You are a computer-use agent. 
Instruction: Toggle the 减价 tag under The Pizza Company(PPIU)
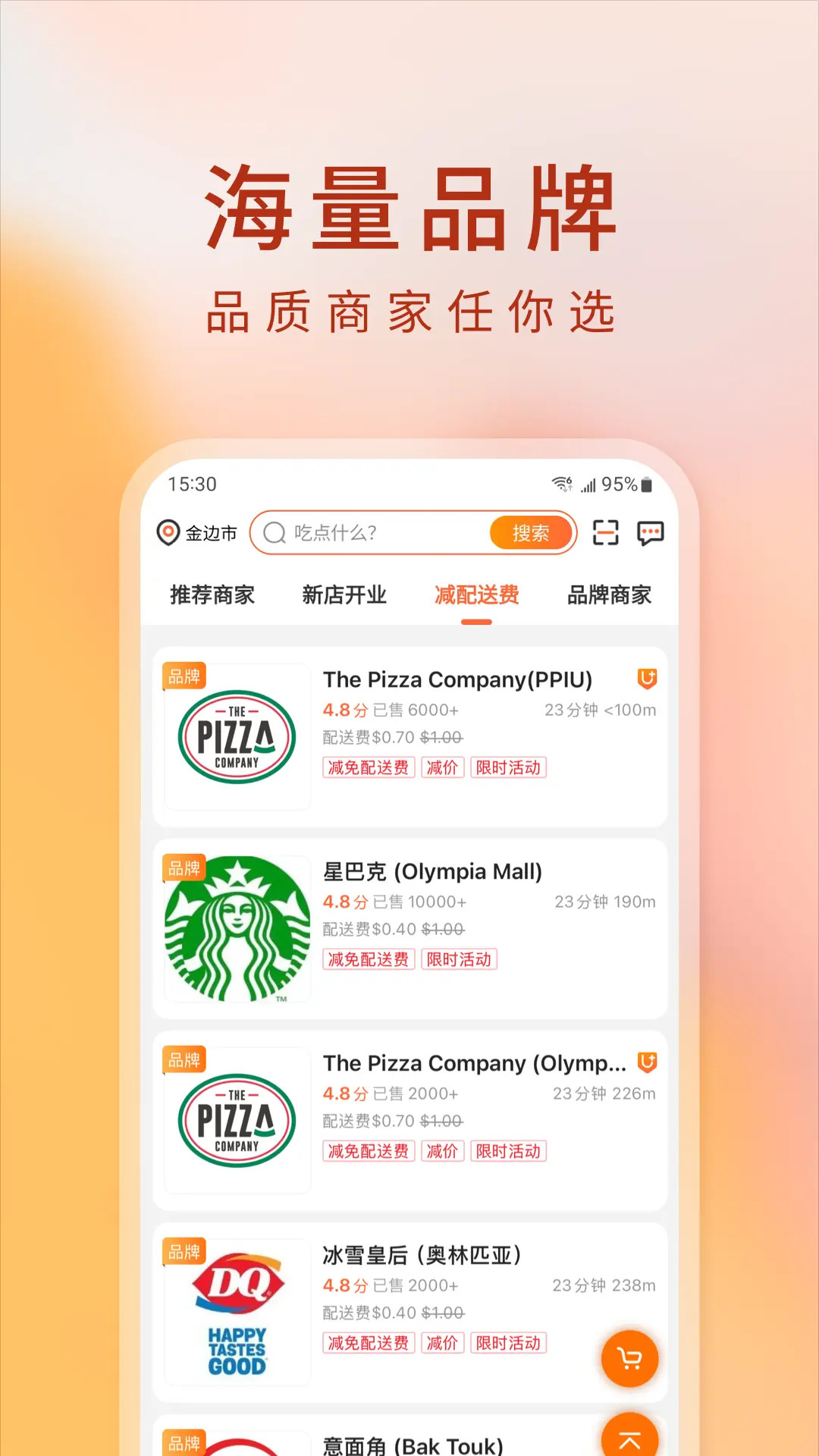(x=442, y=767)
